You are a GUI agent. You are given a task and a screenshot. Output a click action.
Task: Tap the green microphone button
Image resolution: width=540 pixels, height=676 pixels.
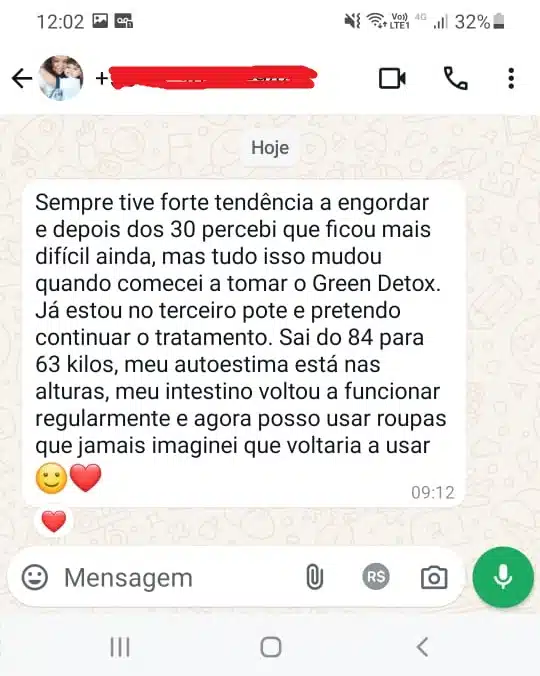pyautogui.click(x=503, y=577)
